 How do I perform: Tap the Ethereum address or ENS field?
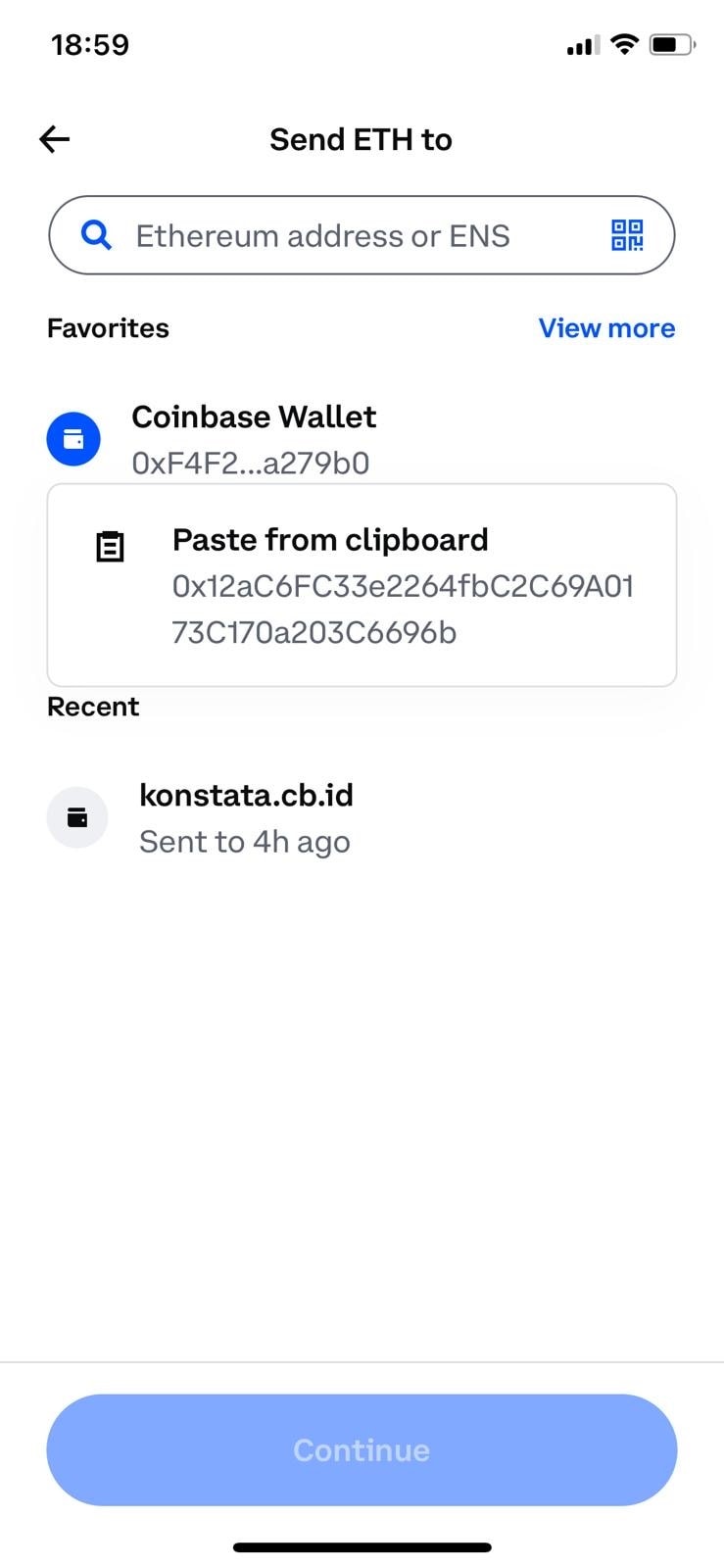pos(362,235)
